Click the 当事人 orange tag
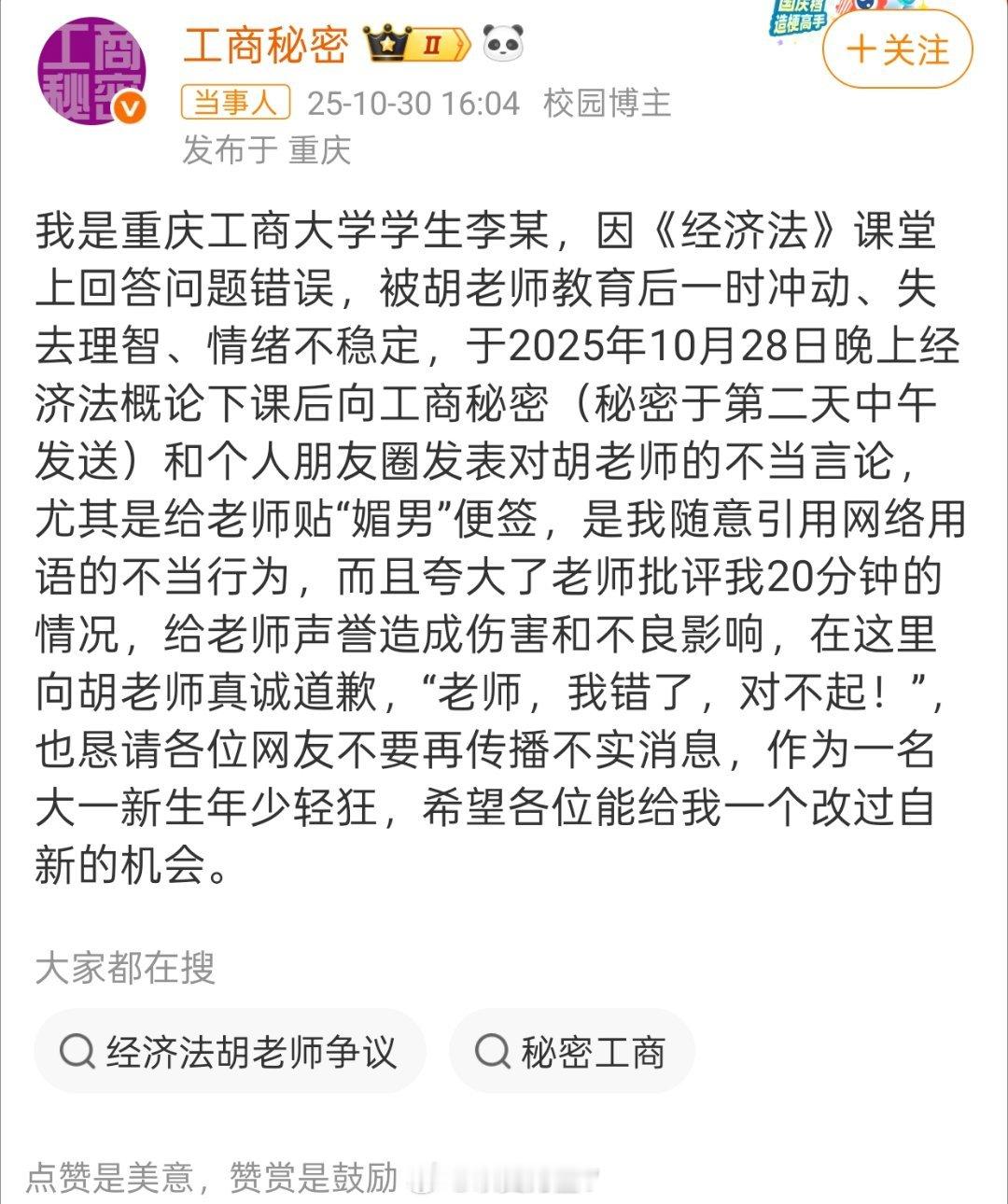1008x1204 pixels. (x=236, y=103)
